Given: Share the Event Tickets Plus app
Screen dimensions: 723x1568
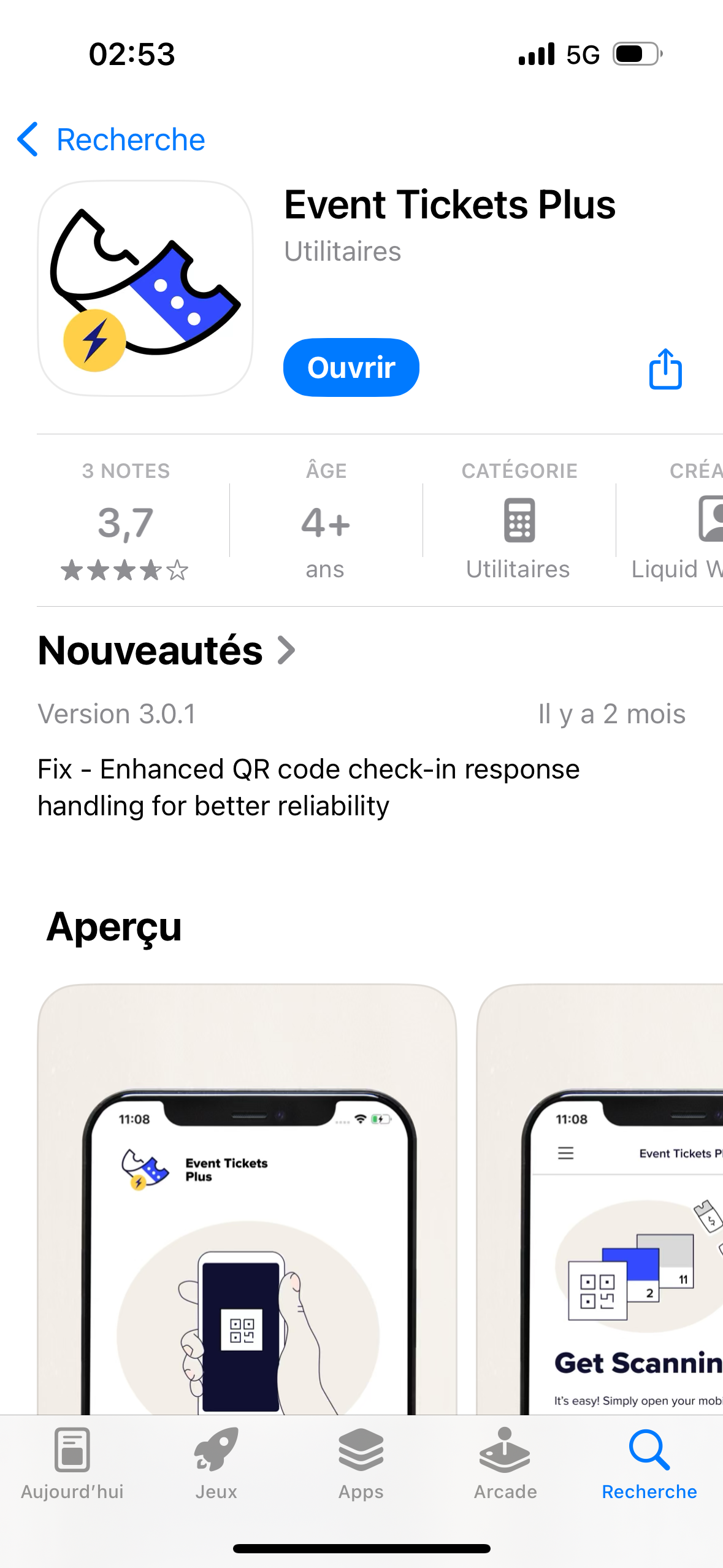Looking at the screenshot, I should click(x=665, y=369).
